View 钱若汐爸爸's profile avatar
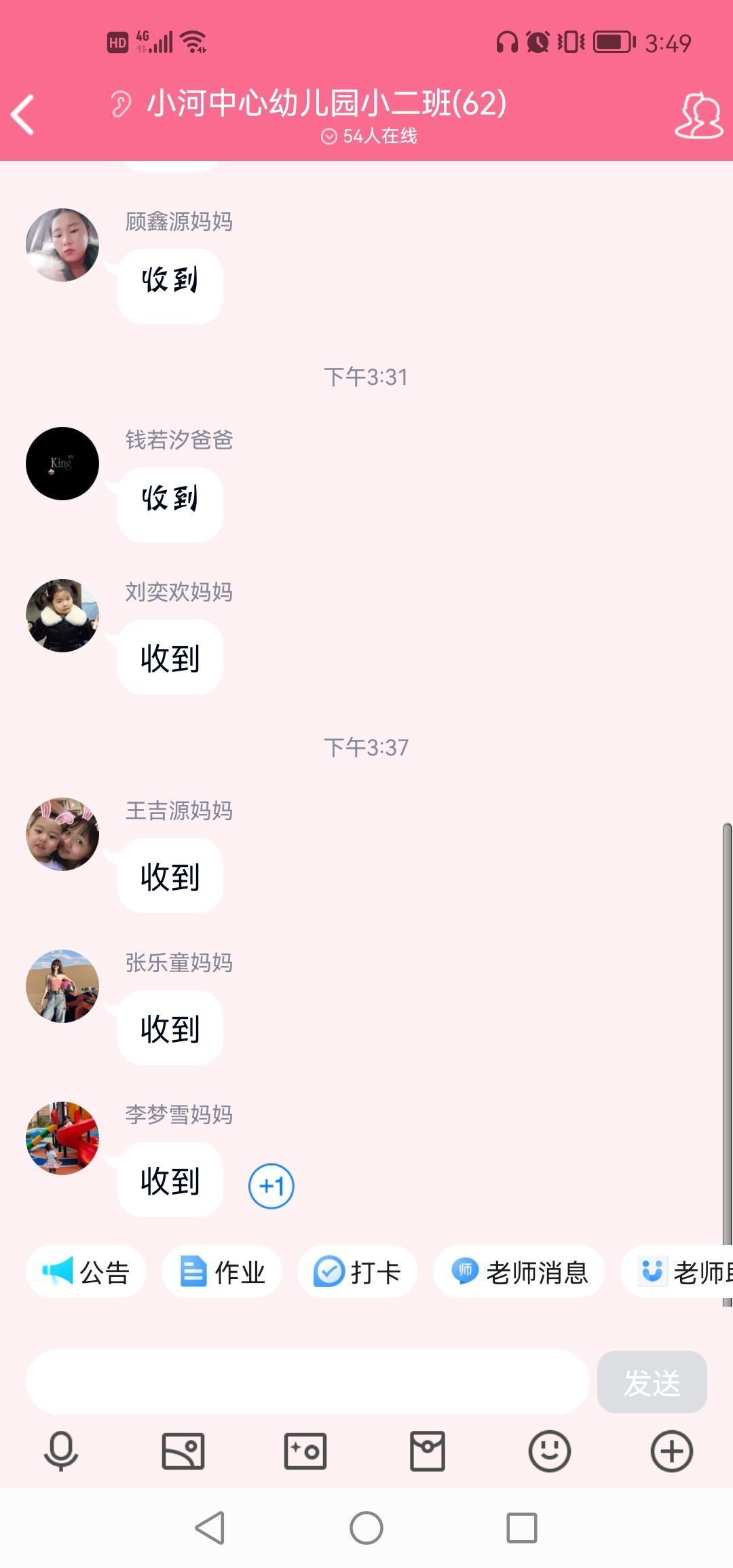This screenshot has height=1568, width=733. click(x=62, y=464)
